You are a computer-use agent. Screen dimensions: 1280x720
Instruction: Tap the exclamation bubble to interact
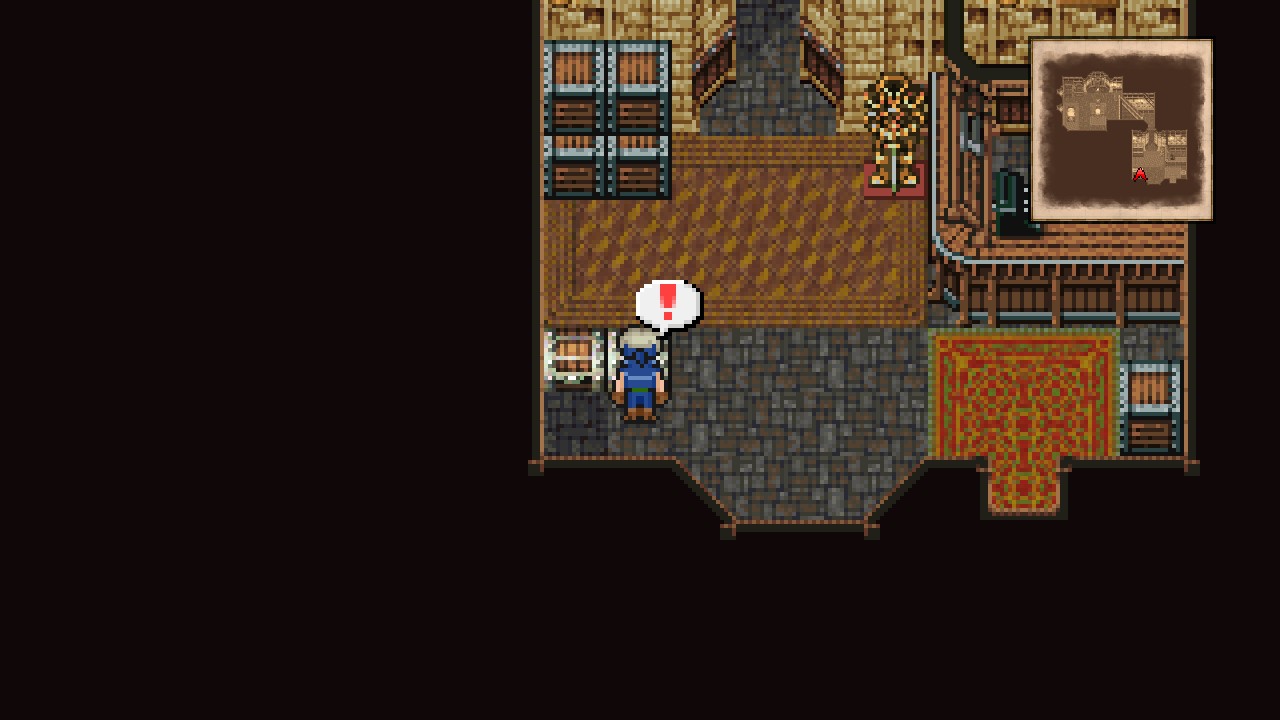[x=667, y=303]
